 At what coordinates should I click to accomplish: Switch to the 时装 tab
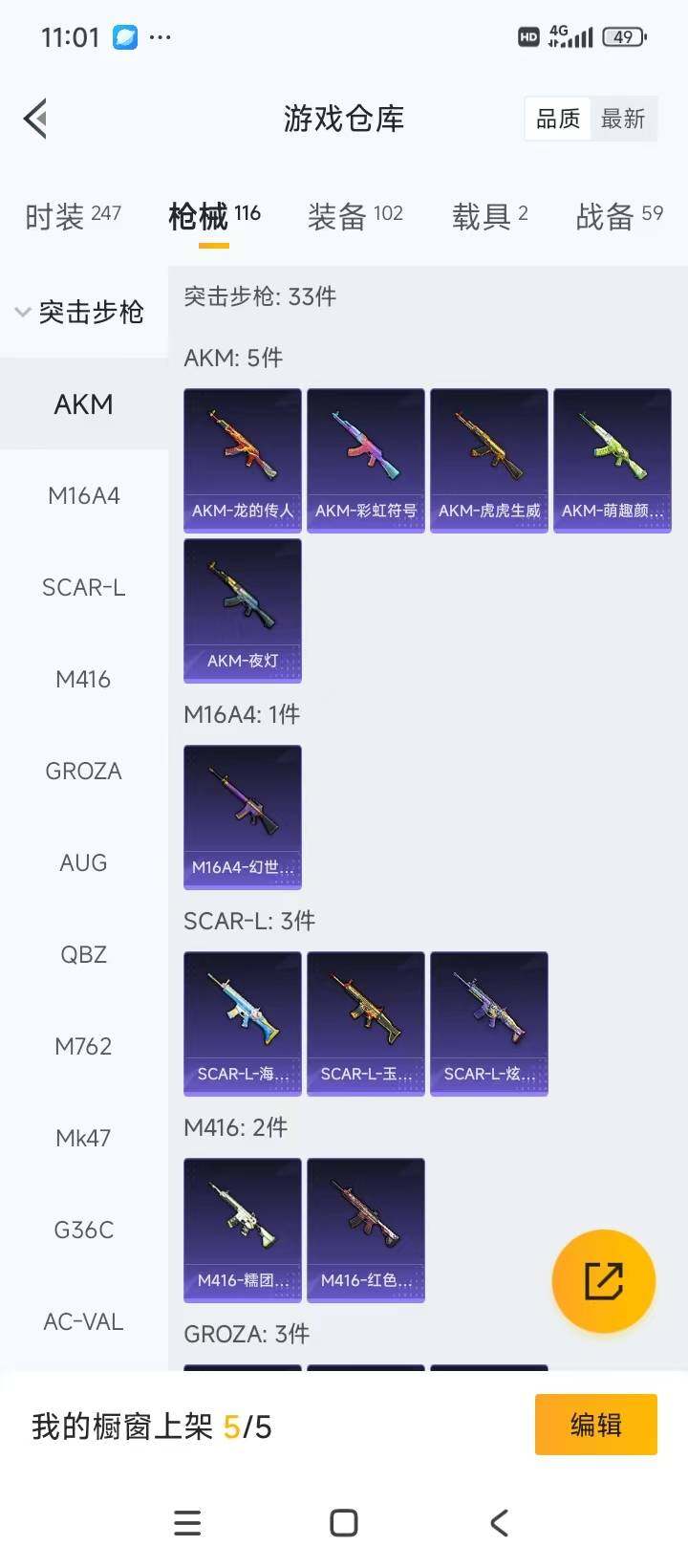click(73, 216)
